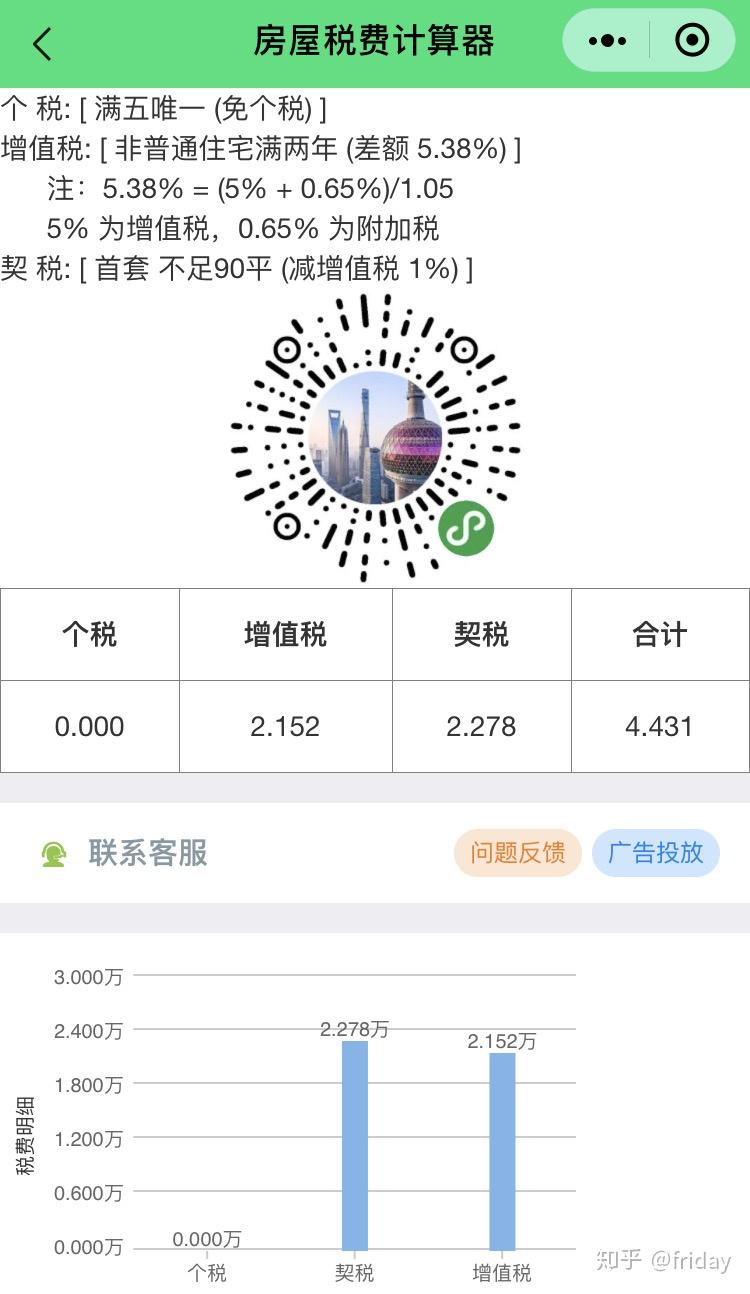750x1294 pixels.
Task: Tap the 问题反馈 feedback chip
Action: 517,853
